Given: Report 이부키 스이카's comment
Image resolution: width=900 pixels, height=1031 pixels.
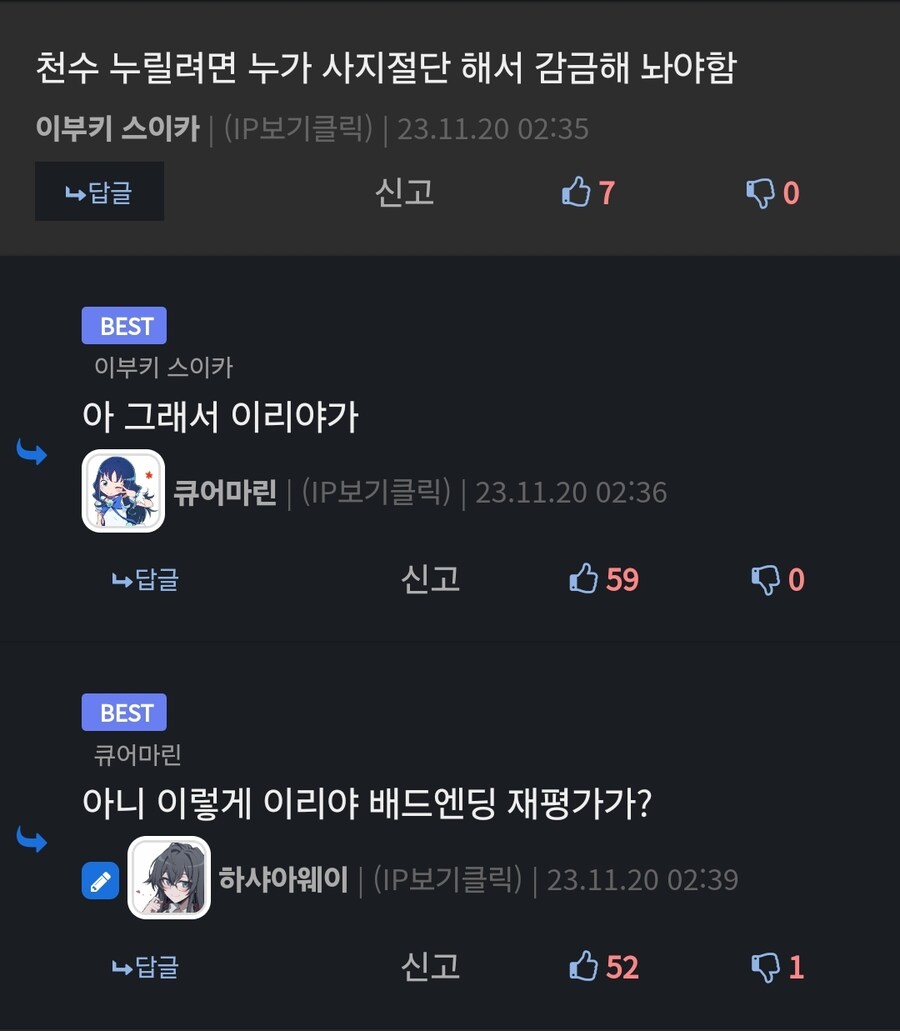Looking at the screenshot, I should (x=405, y=191).
